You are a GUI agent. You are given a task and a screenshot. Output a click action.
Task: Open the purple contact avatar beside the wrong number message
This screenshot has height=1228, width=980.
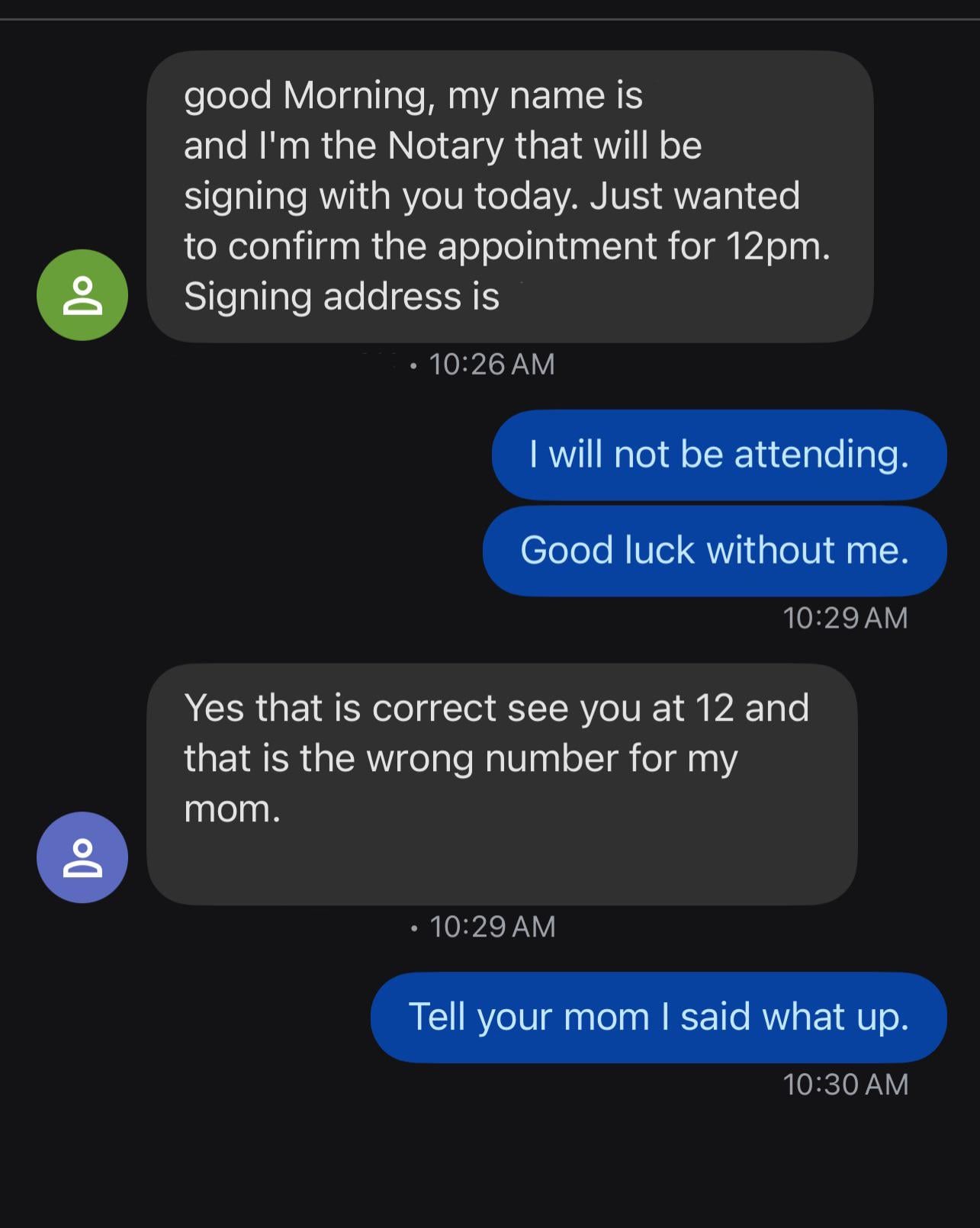[x=82, y=857]
